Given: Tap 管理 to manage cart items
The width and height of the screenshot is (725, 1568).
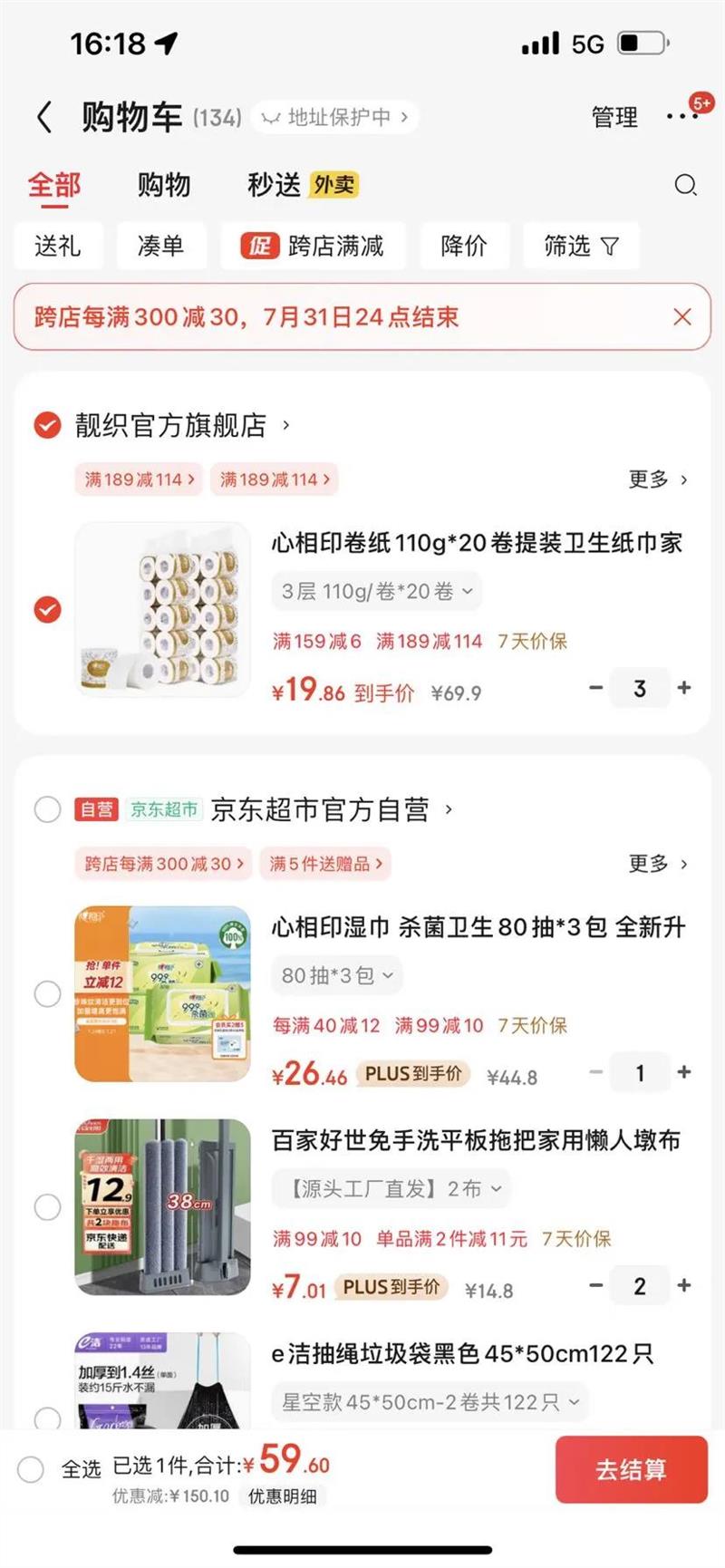Looking at the screenshot, I should [614, 117].
